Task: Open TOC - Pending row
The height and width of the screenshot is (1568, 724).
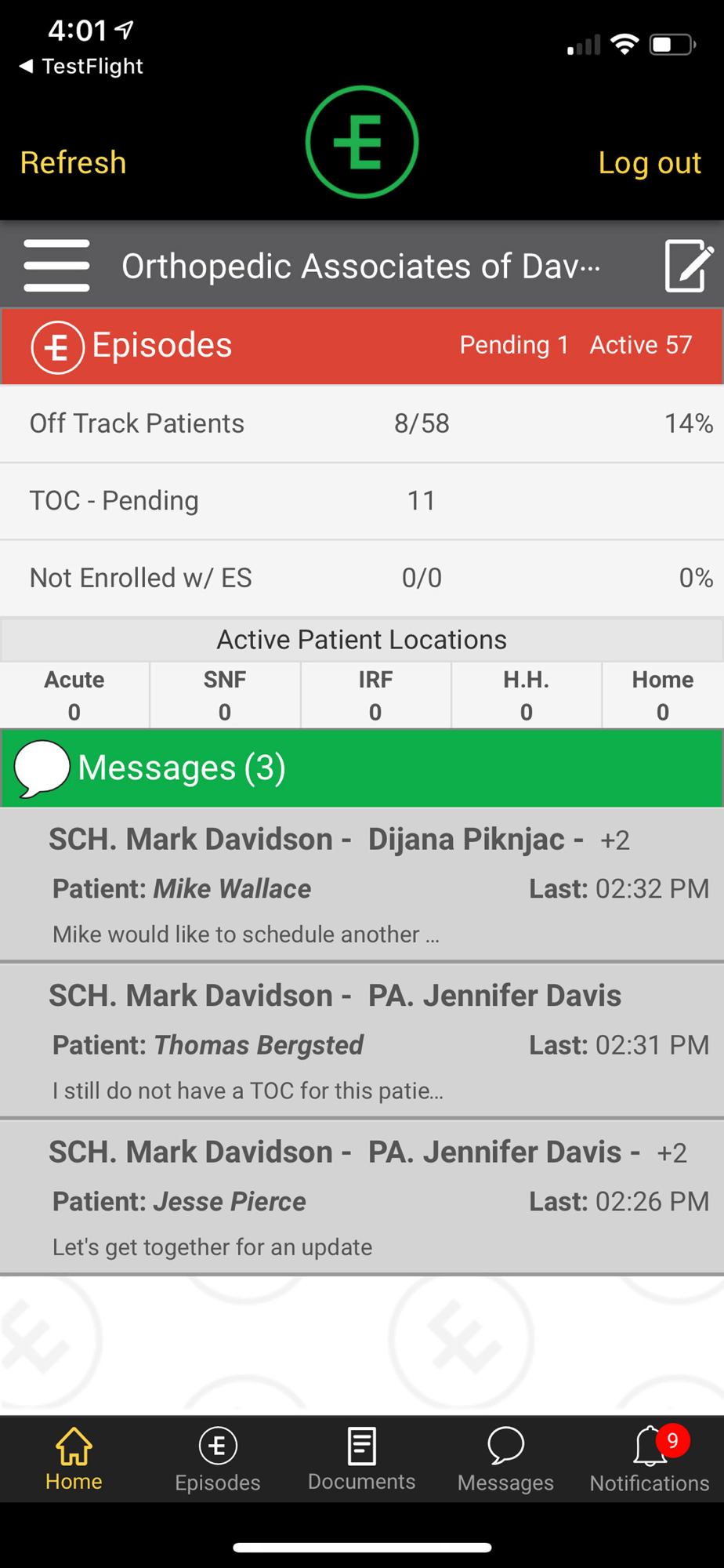Action: point(362,501)
